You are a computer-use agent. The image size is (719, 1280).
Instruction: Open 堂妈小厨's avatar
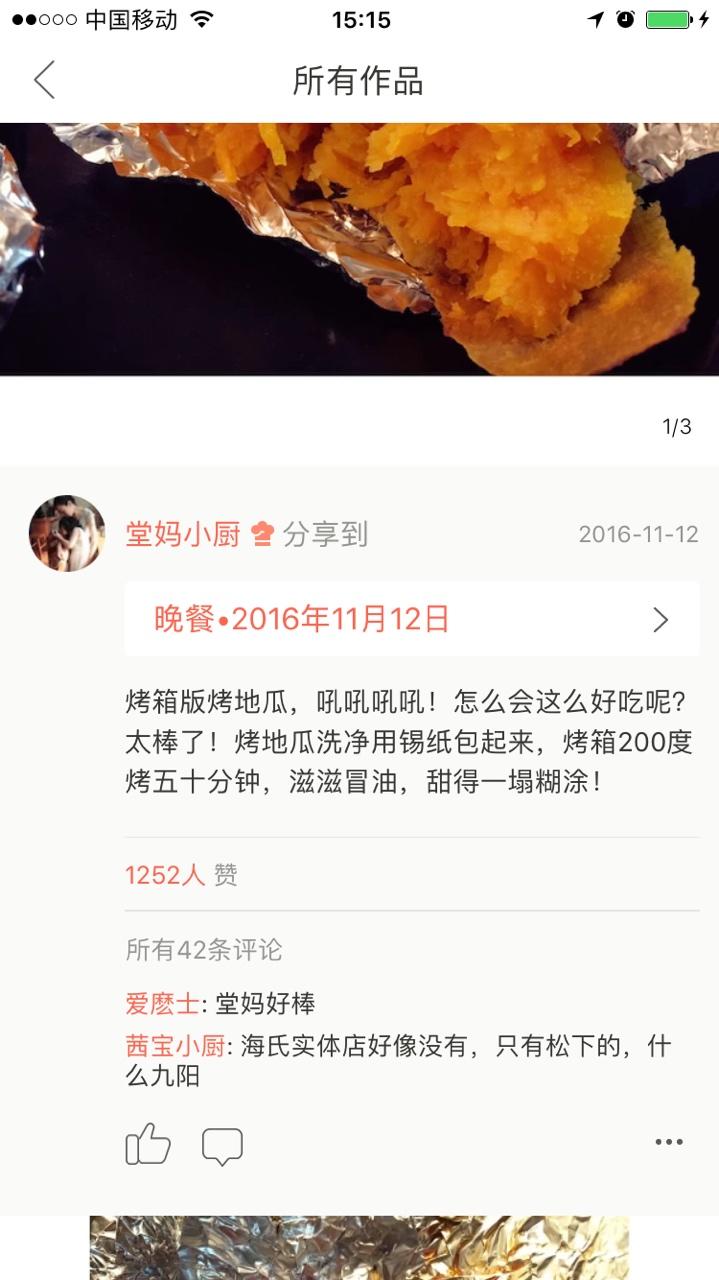(67, 533)
